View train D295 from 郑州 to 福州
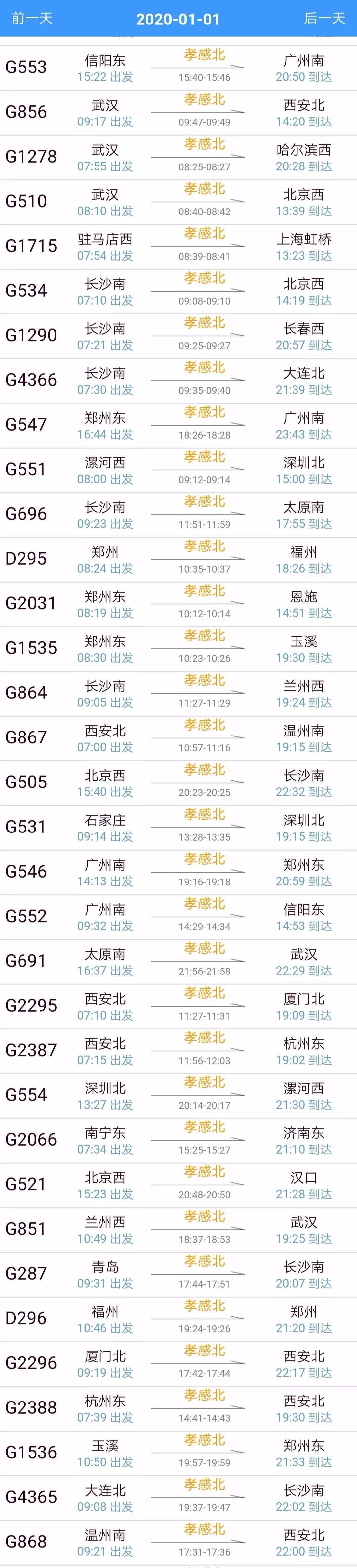The width and height of the screenshot is (357, 1568). 178,559
